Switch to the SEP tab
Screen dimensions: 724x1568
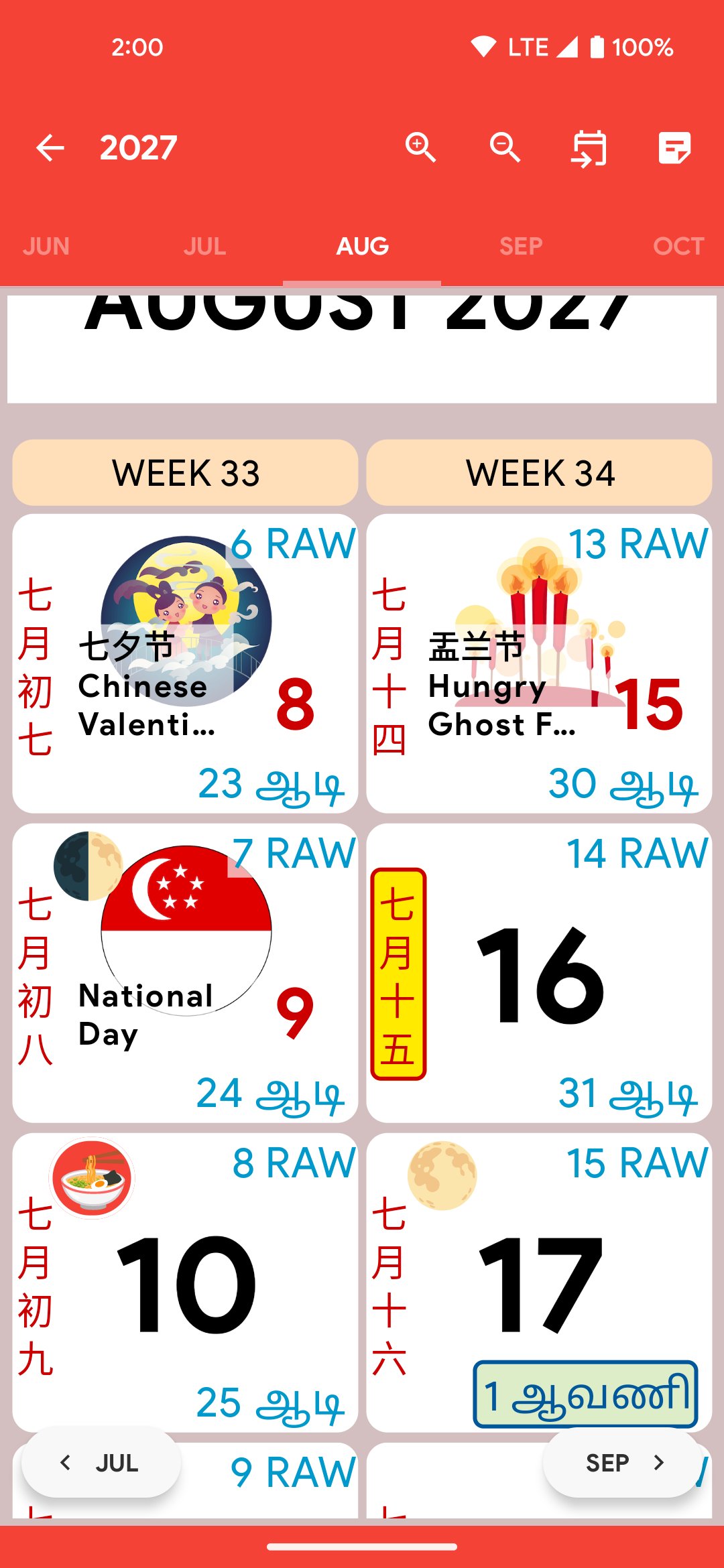pyautogui.click(x=521, y=246)
